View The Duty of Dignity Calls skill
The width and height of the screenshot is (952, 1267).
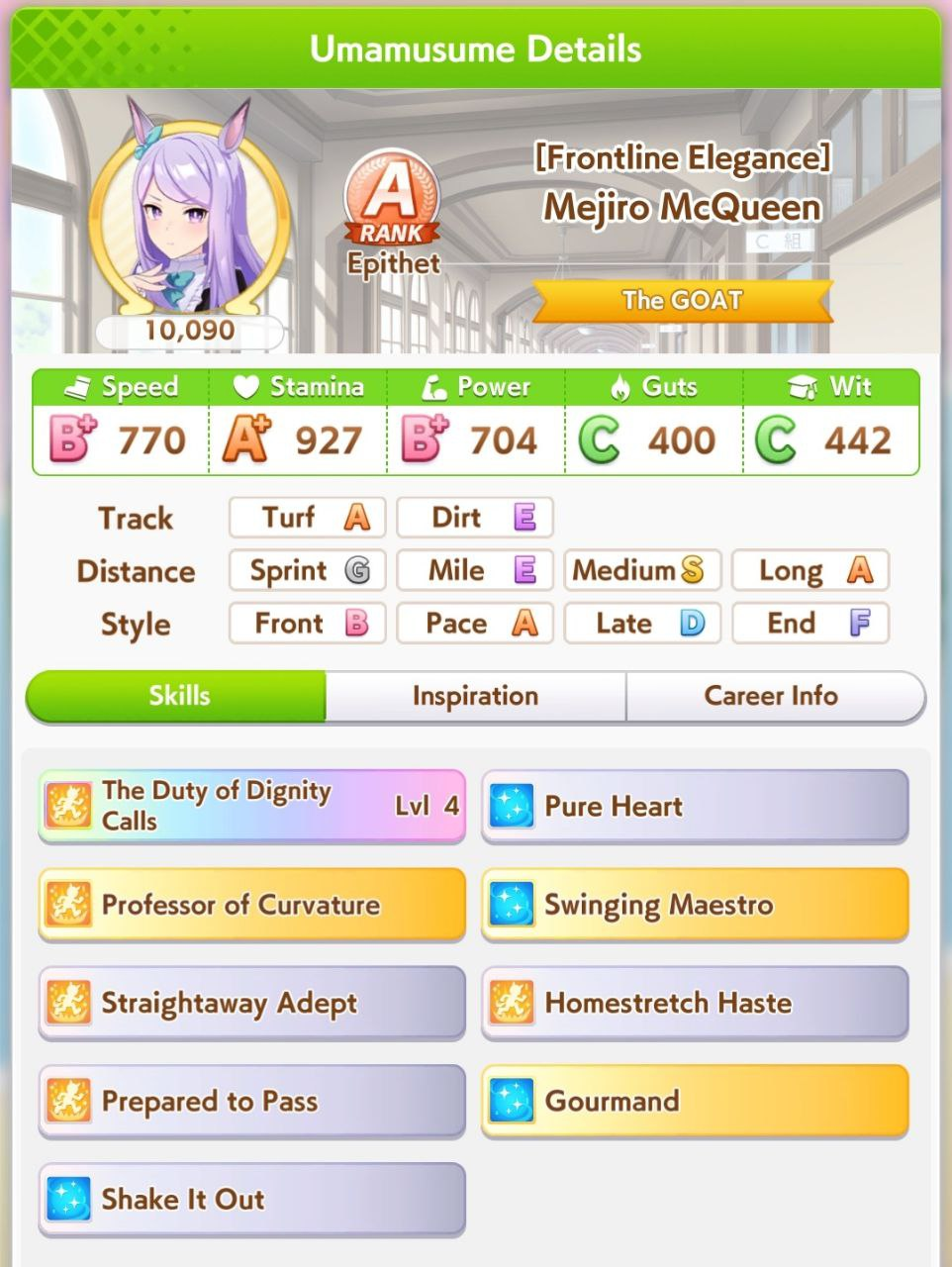[x=251, y=806]
